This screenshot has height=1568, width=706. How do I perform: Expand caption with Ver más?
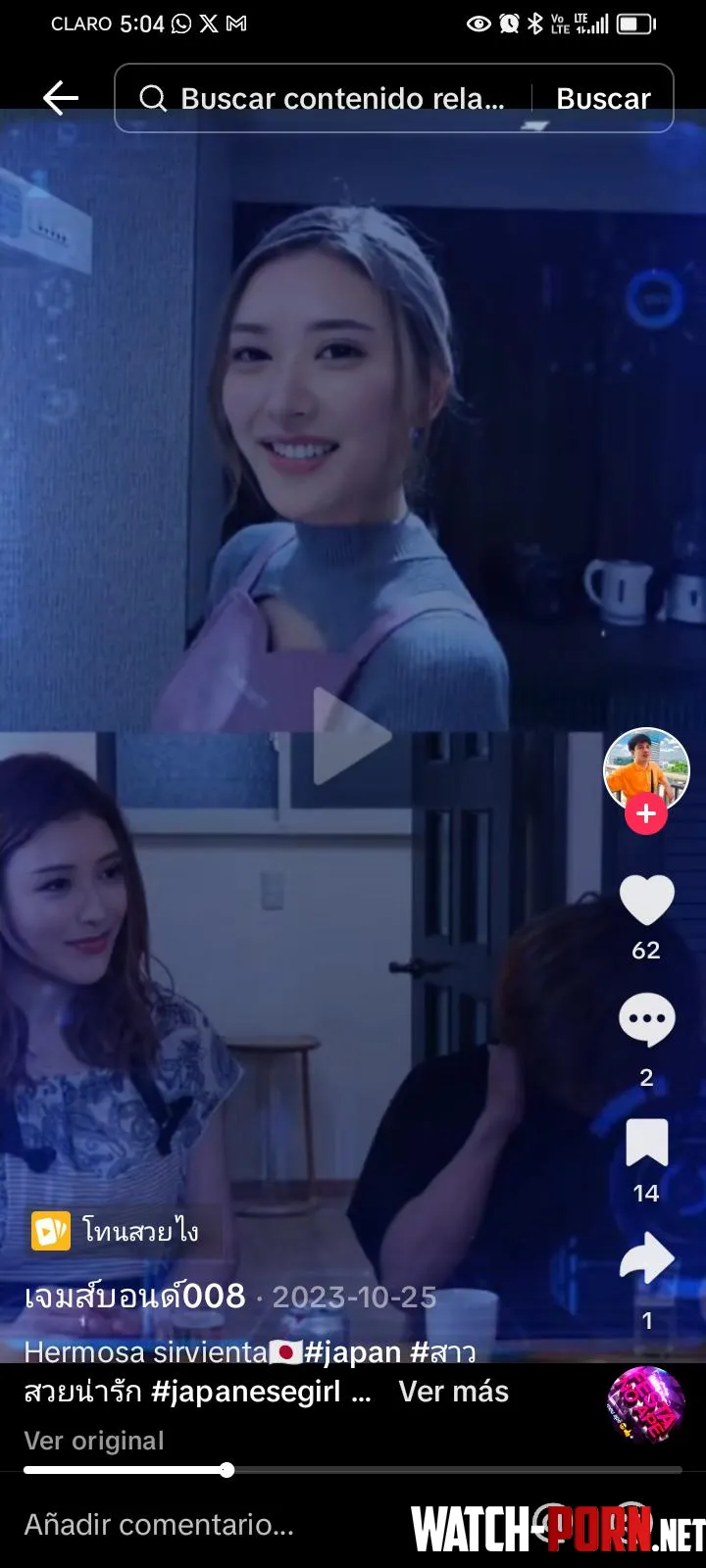pyautogui.click(x=453, y=1392)
